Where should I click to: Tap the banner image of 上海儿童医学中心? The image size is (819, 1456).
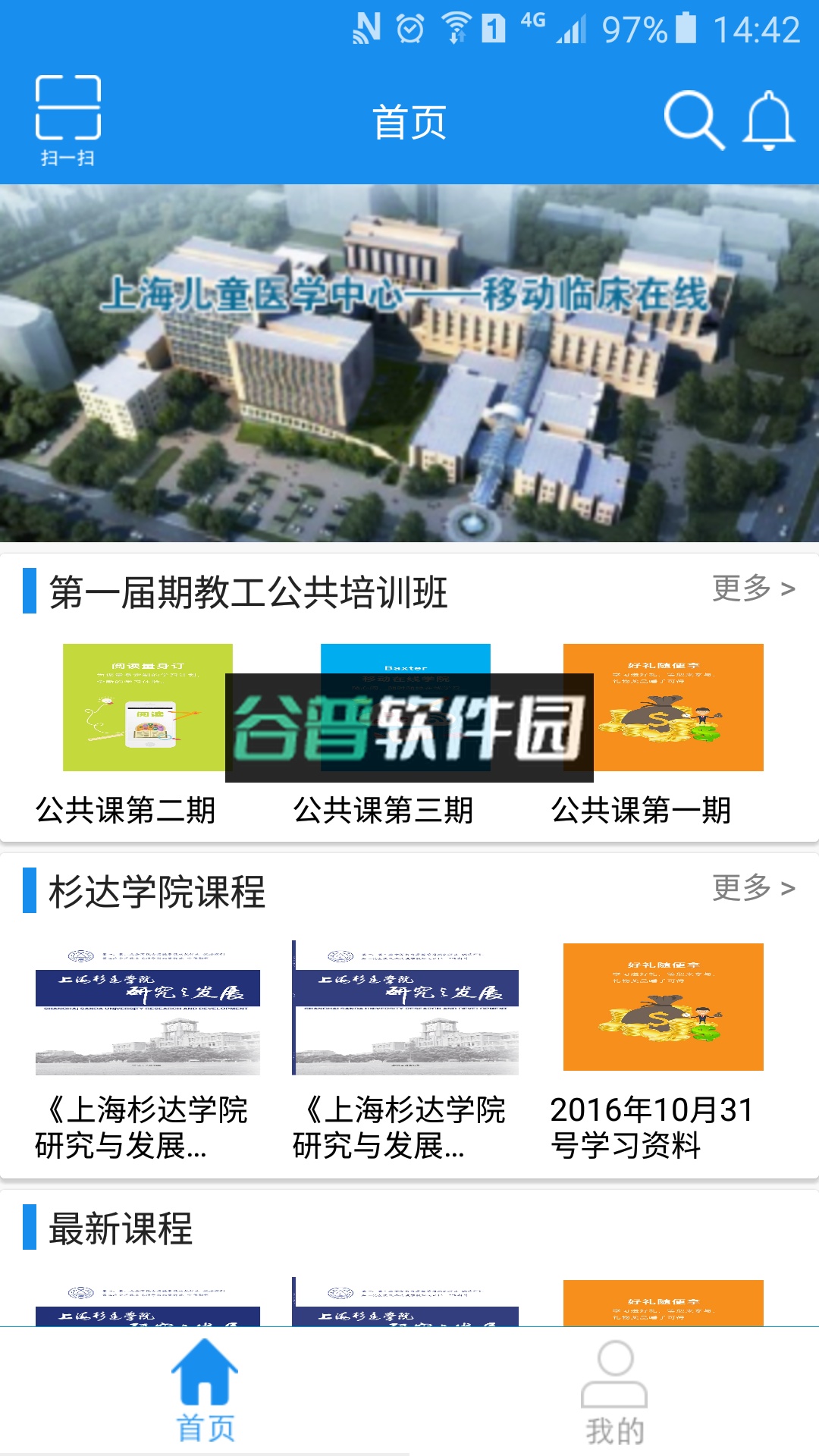click(x=409, y=364)
